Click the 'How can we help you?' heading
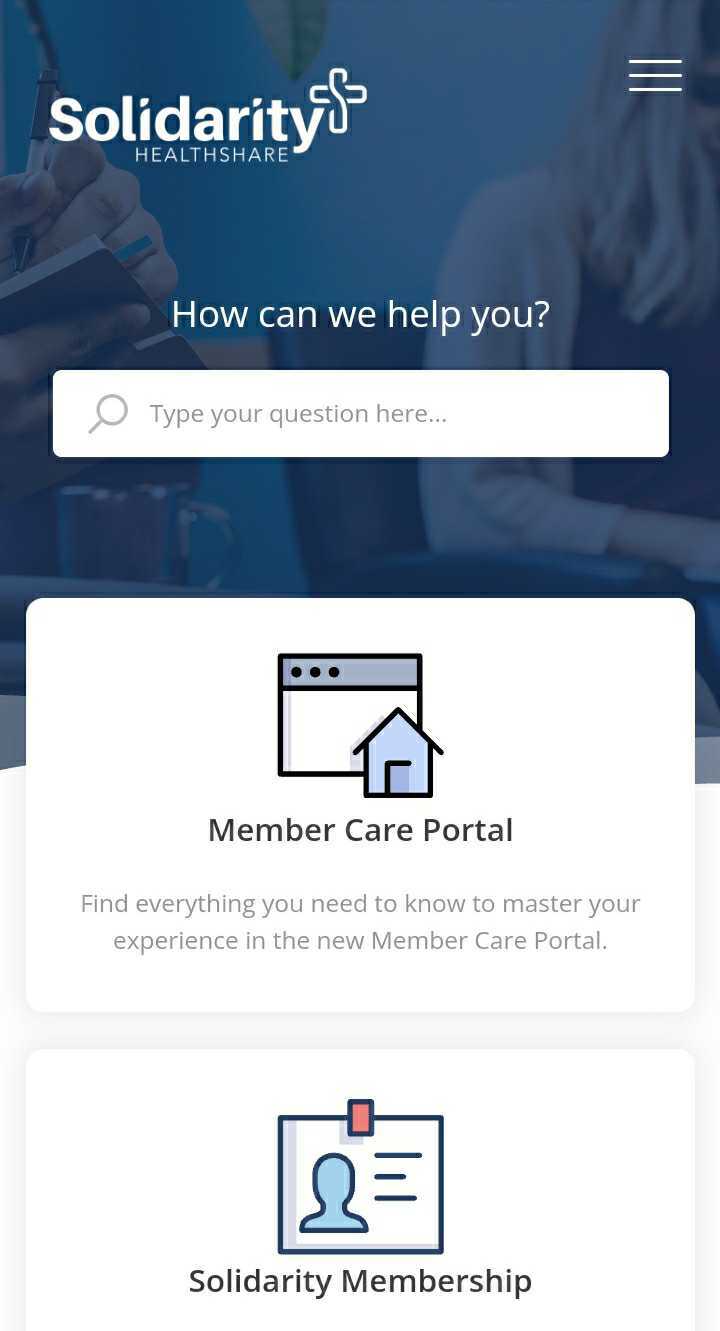This screenshot has height=1331, width=720. (360, 314)
